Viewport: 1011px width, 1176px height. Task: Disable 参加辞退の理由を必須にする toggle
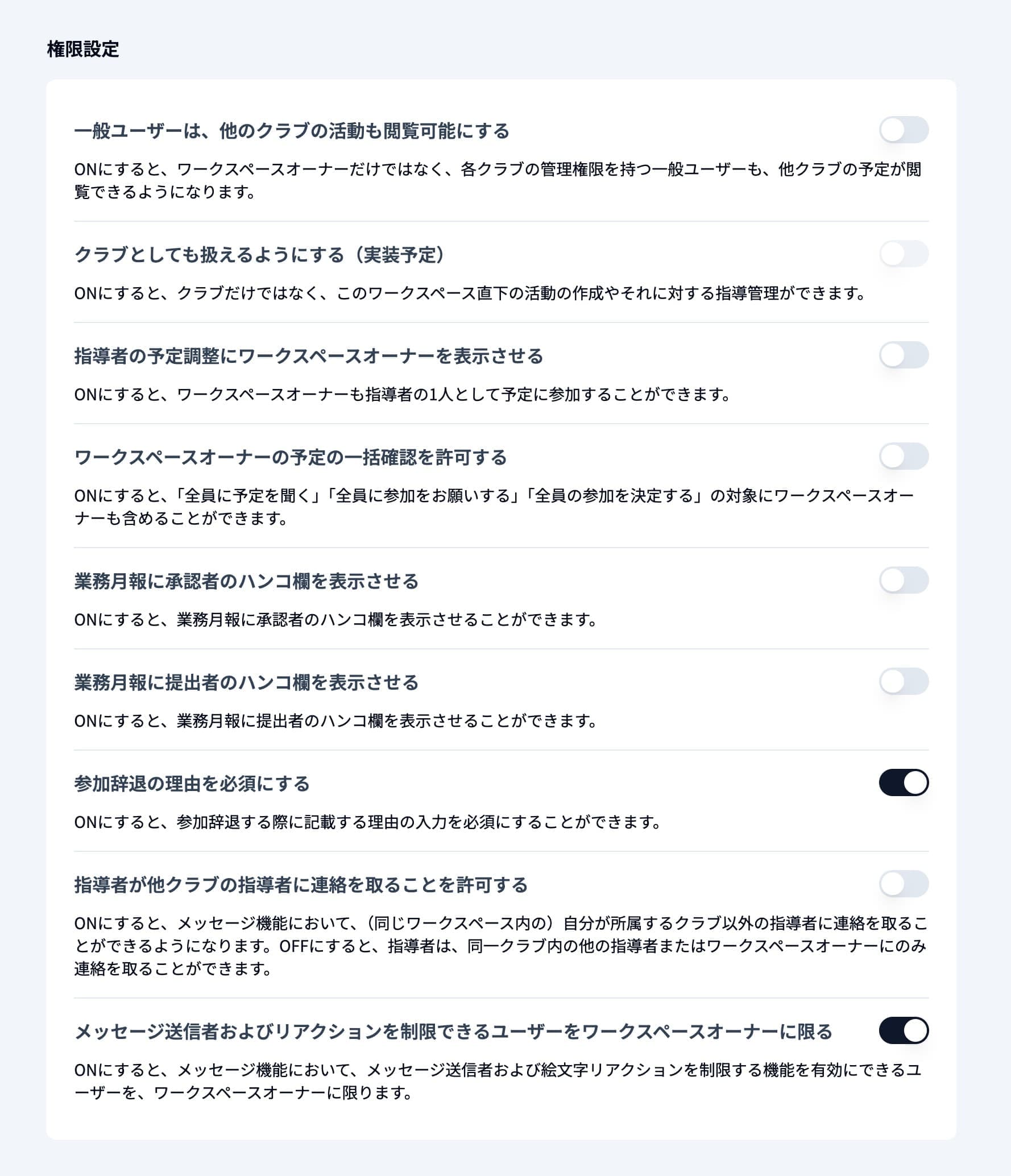904,781
